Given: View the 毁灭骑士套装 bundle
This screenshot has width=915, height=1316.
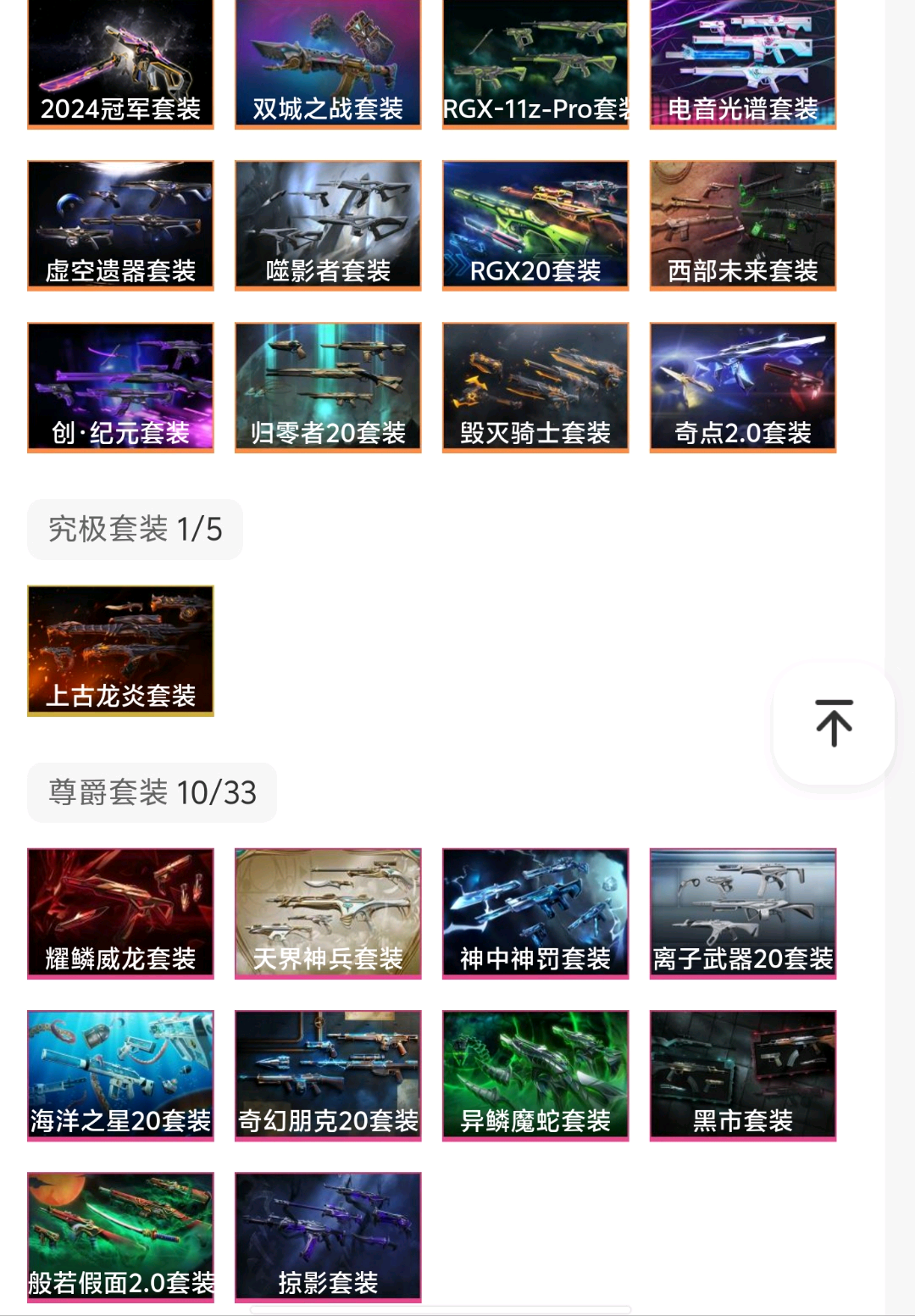Looking at the screenshot, I should 535,386.
